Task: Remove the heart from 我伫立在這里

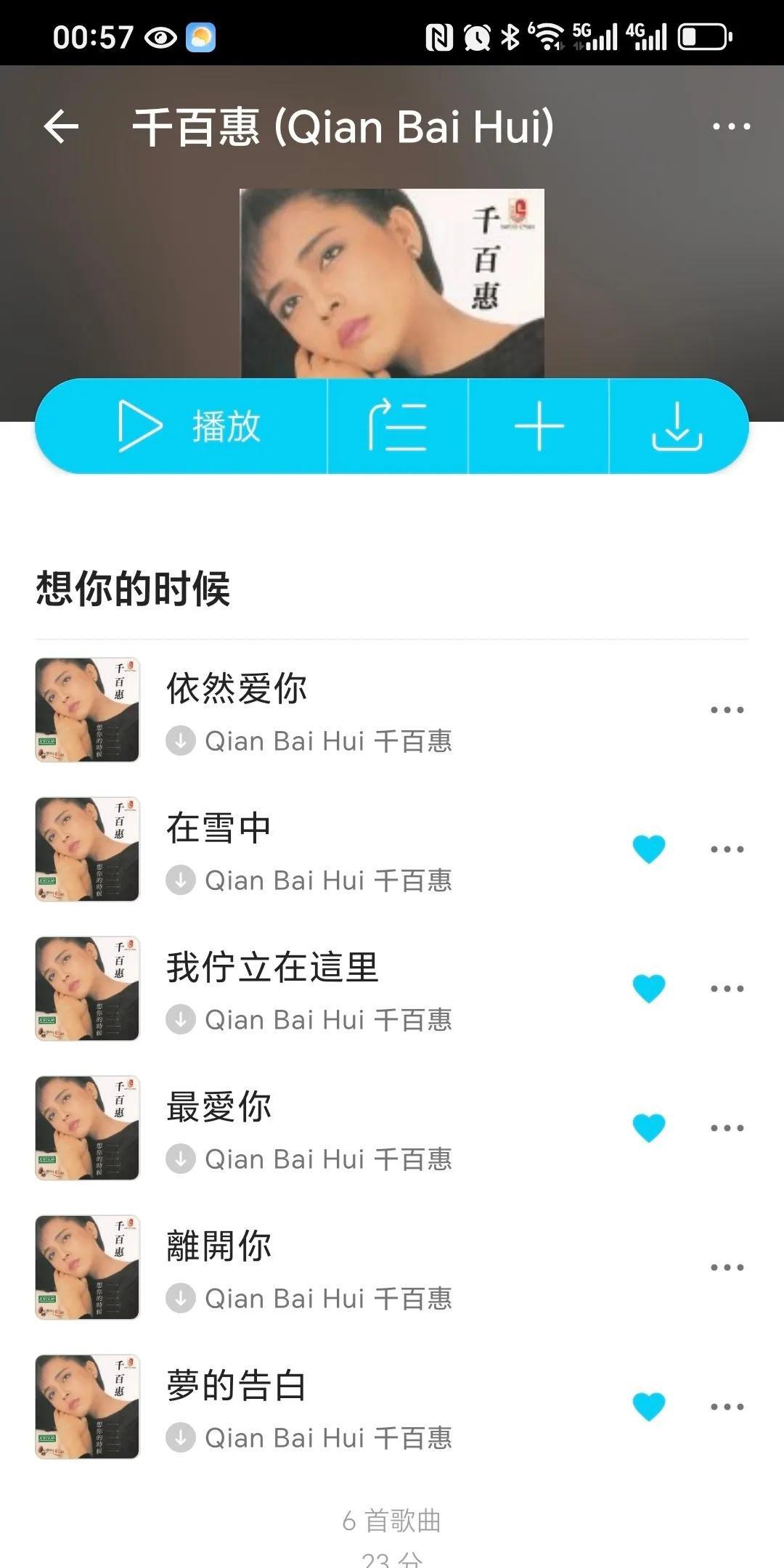Action: pos(649,989)
